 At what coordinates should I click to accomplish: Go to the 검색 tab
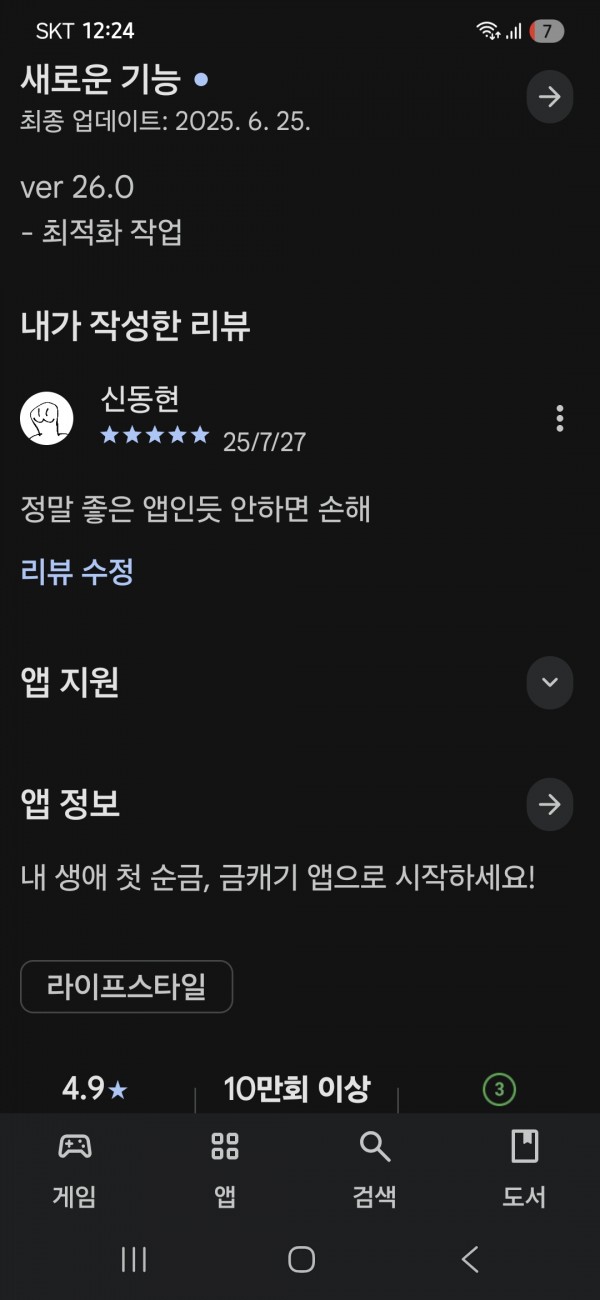[x=375, y=1168]
